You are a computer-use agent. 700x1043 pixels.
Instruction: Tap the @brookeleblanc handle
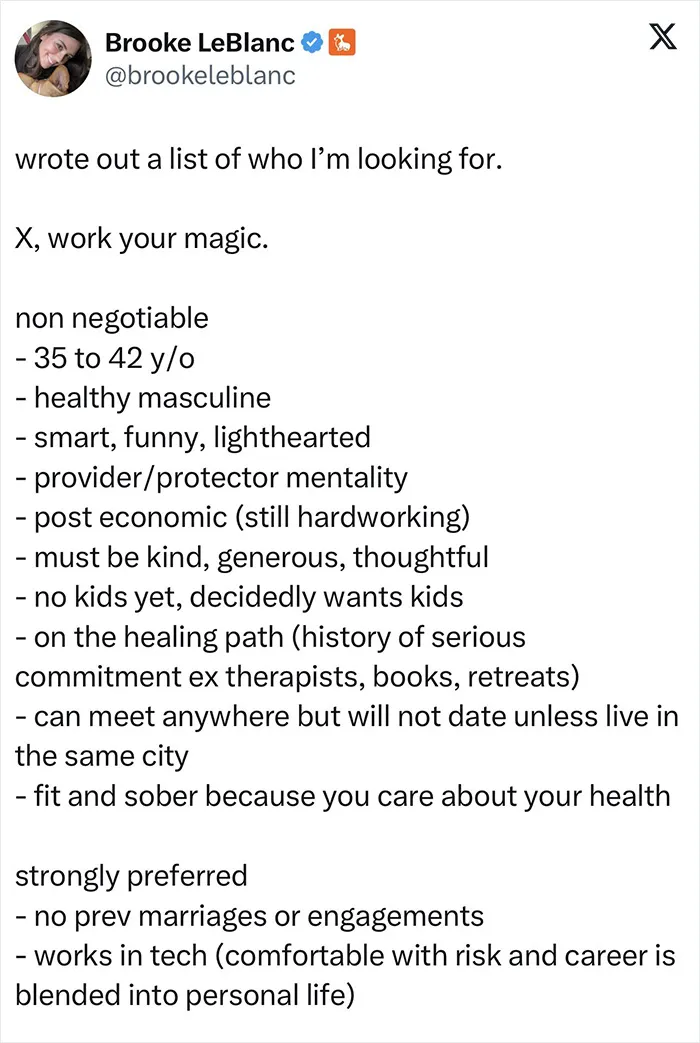pos(200,75)
